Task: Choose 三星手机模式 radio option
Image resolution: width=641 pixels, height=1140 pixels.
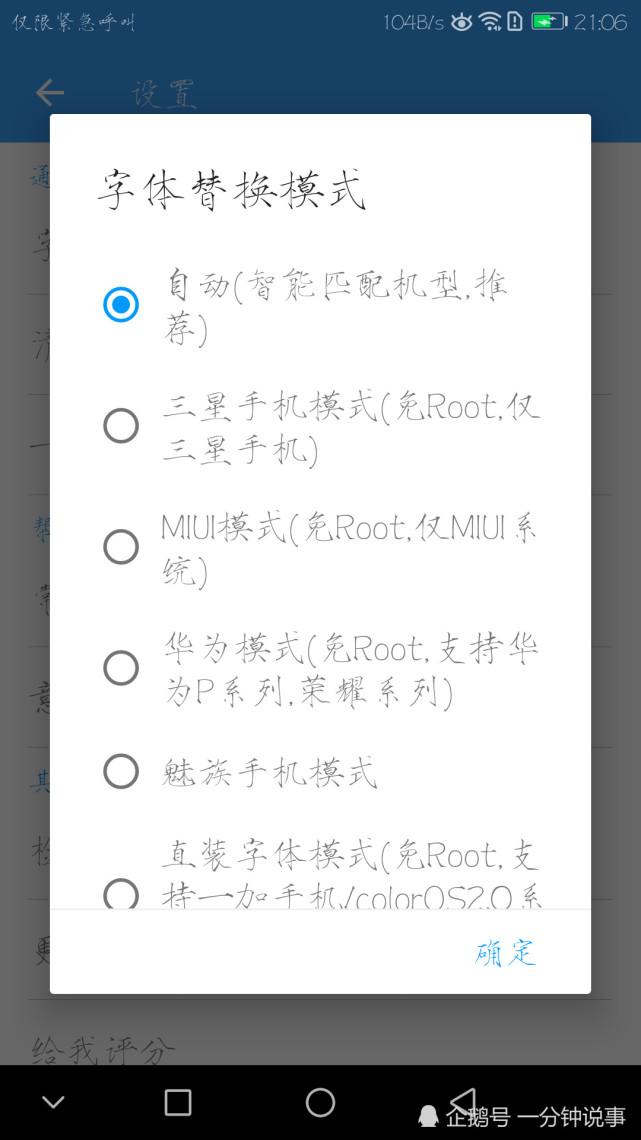Action: (121, 426)
